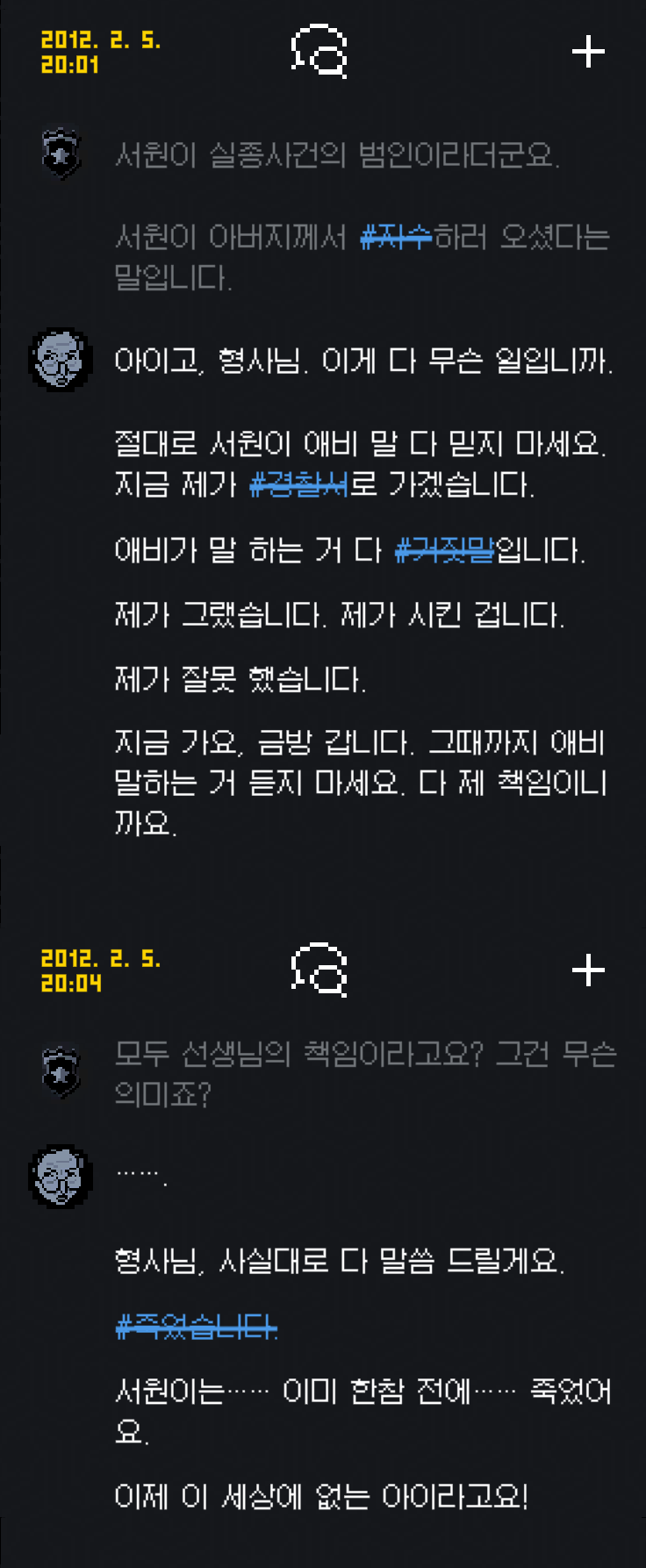Viewport: 646px width, 1568px height.
Task: Open the speech bubble icon for the 20:01 record
Action: pyautogui.click(x=319, y=52)
